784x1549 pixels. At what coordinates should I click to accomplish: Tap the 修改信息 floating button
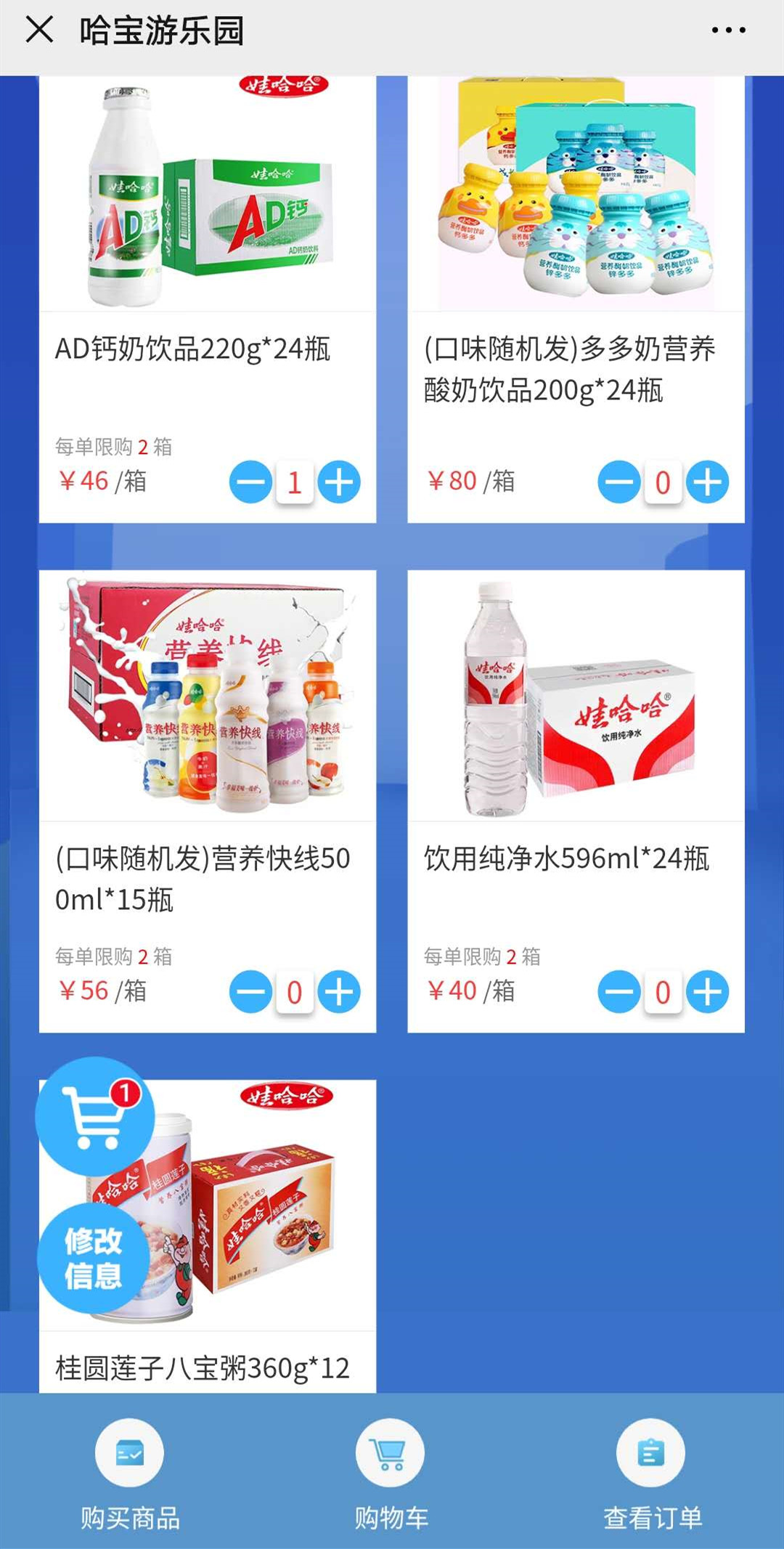pos(94,1259)
